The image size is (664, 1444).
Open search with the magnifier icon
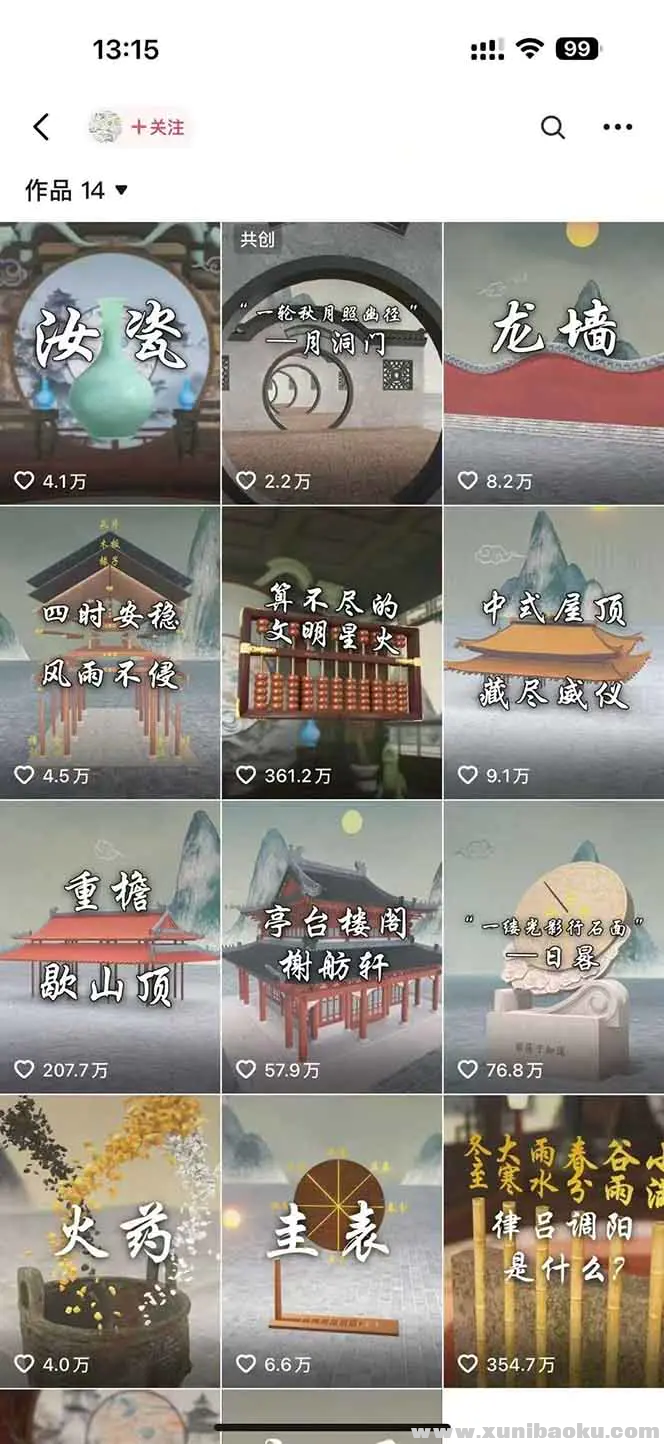coord(552,127)
